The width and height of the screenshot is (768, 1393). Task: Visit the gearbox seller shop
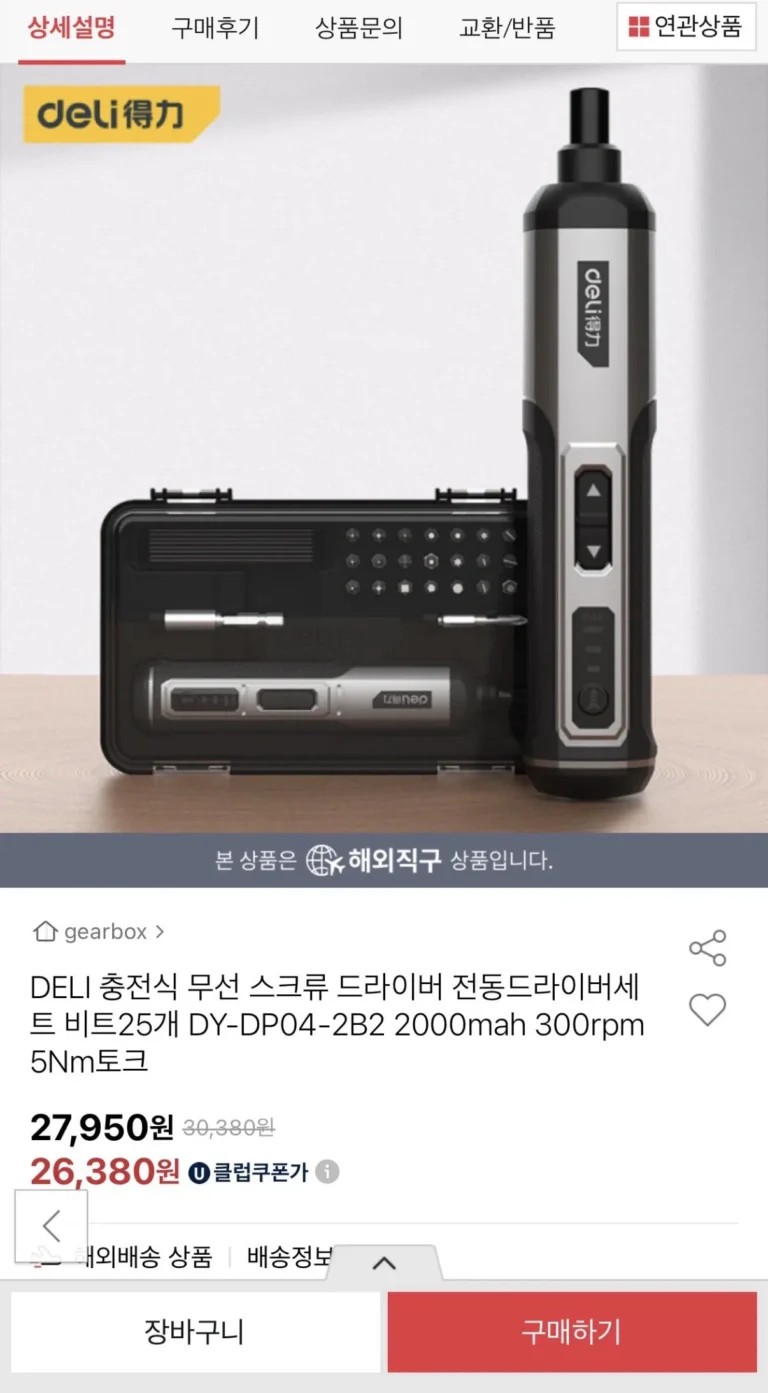tap(98, 932)
